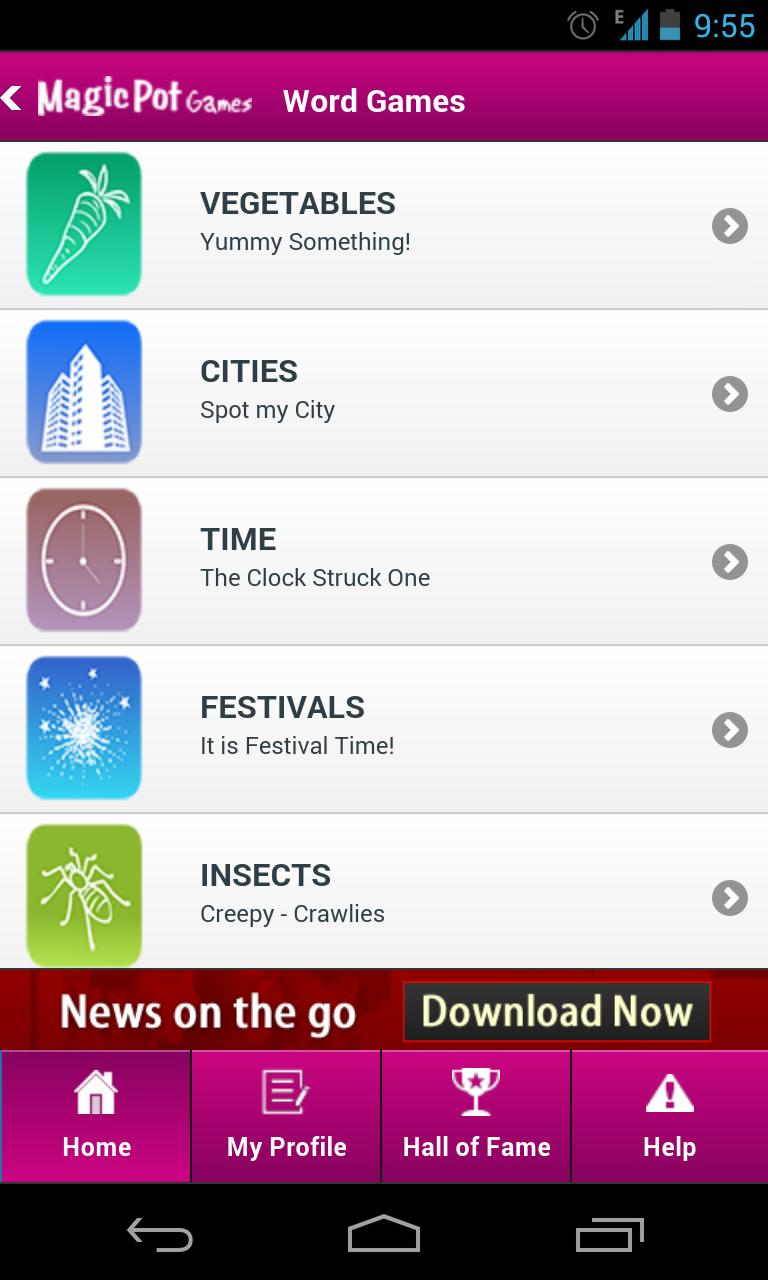Tap Download Now on the news banner
768x1280 pixels.
click(556, 1012)
